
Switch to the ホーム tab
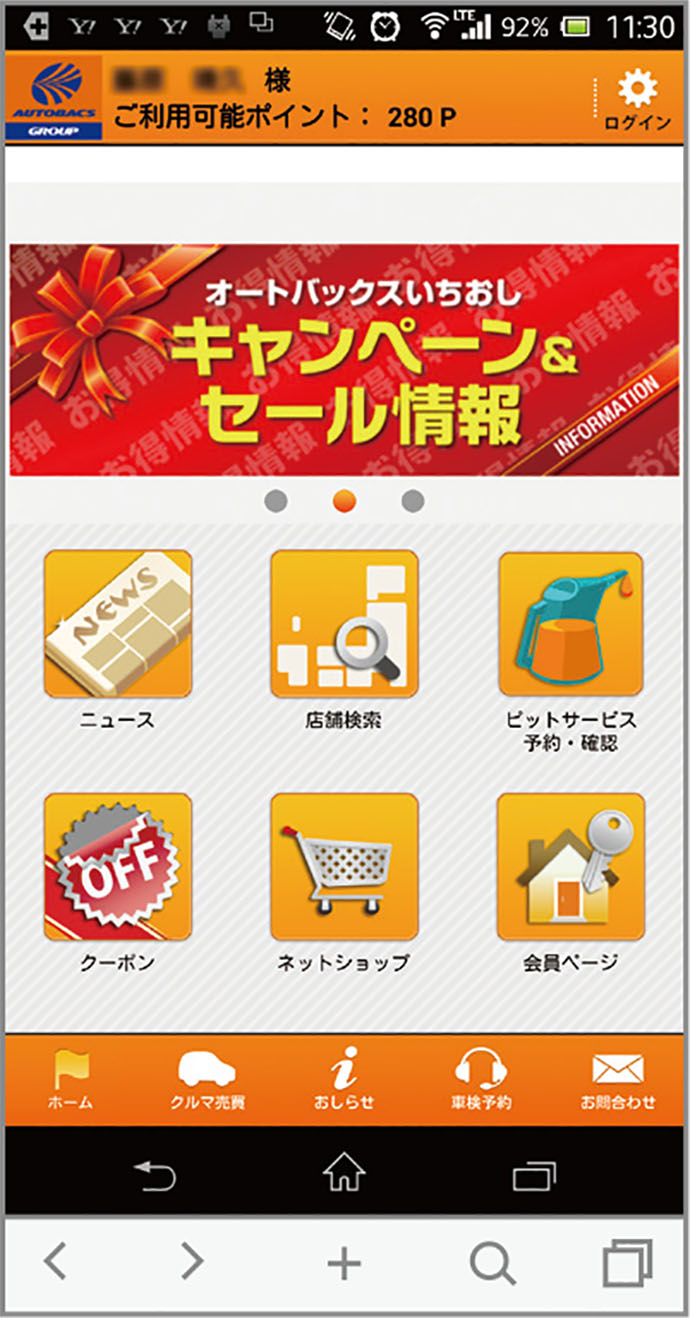coord(70,1080)
